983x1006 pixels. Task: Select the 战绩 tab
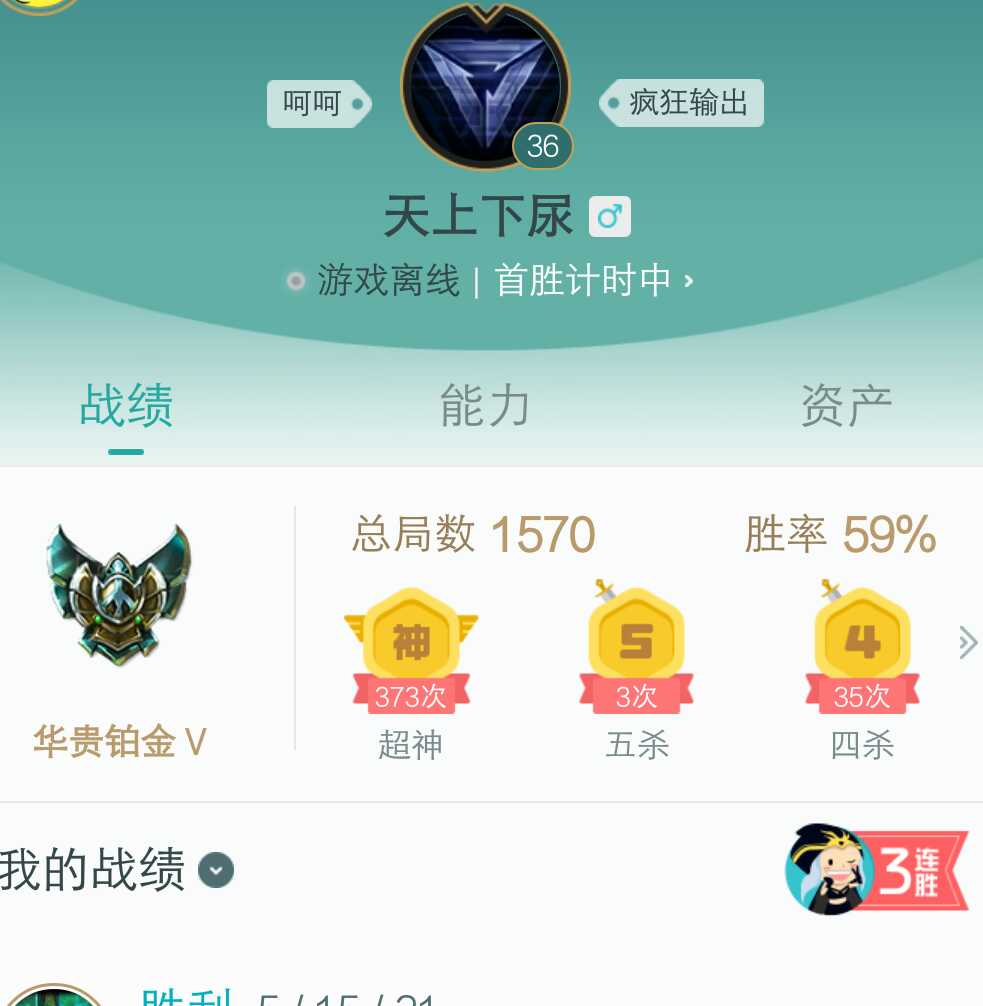126,405
